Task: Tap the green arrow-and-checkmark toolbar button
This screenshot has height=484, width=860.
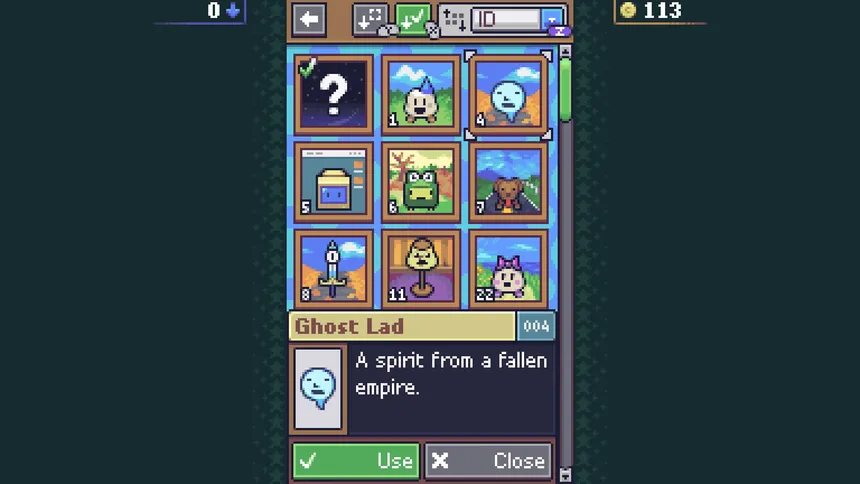Action: coord(413,19)
